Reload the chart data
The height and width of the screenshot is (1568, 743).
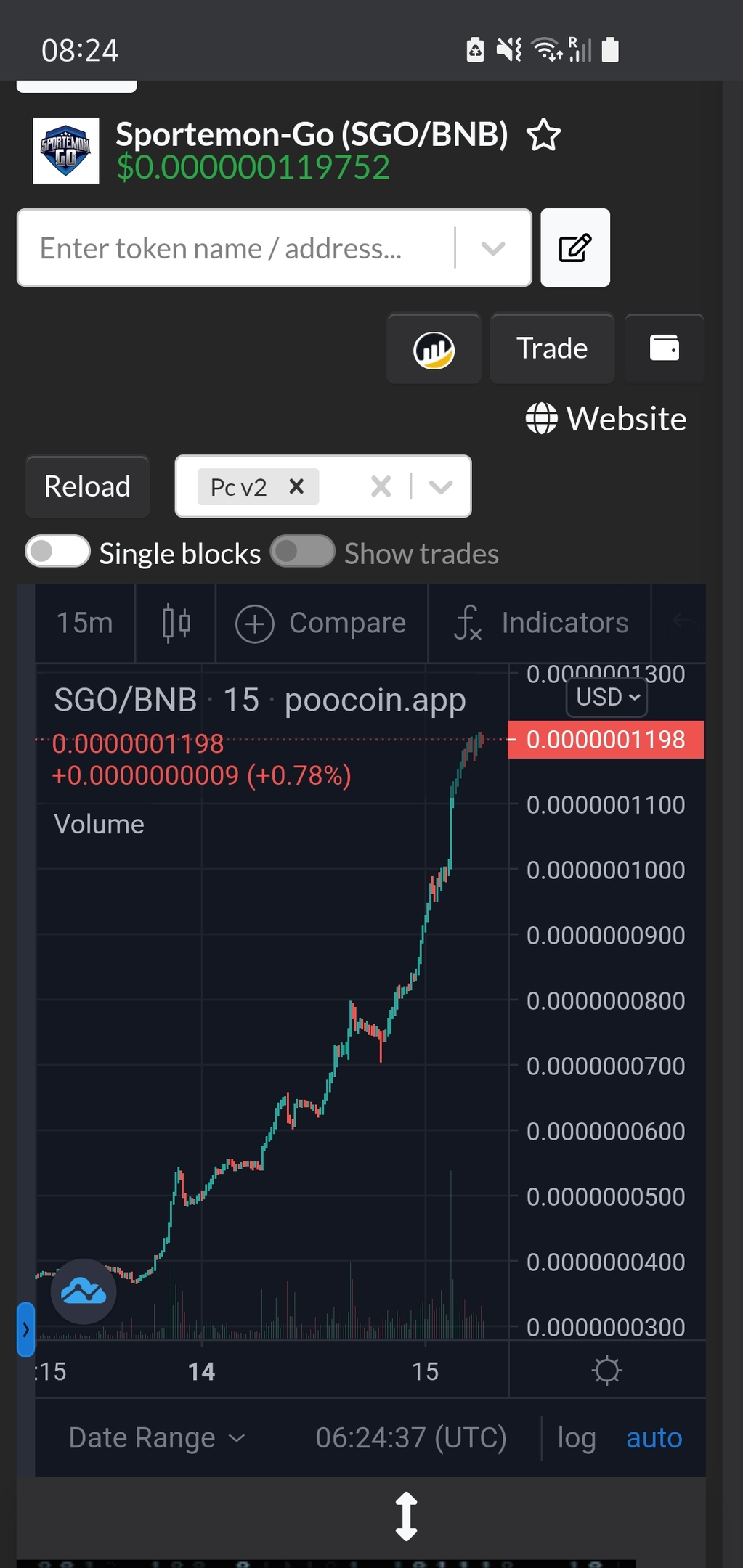(x=87, y=486)
